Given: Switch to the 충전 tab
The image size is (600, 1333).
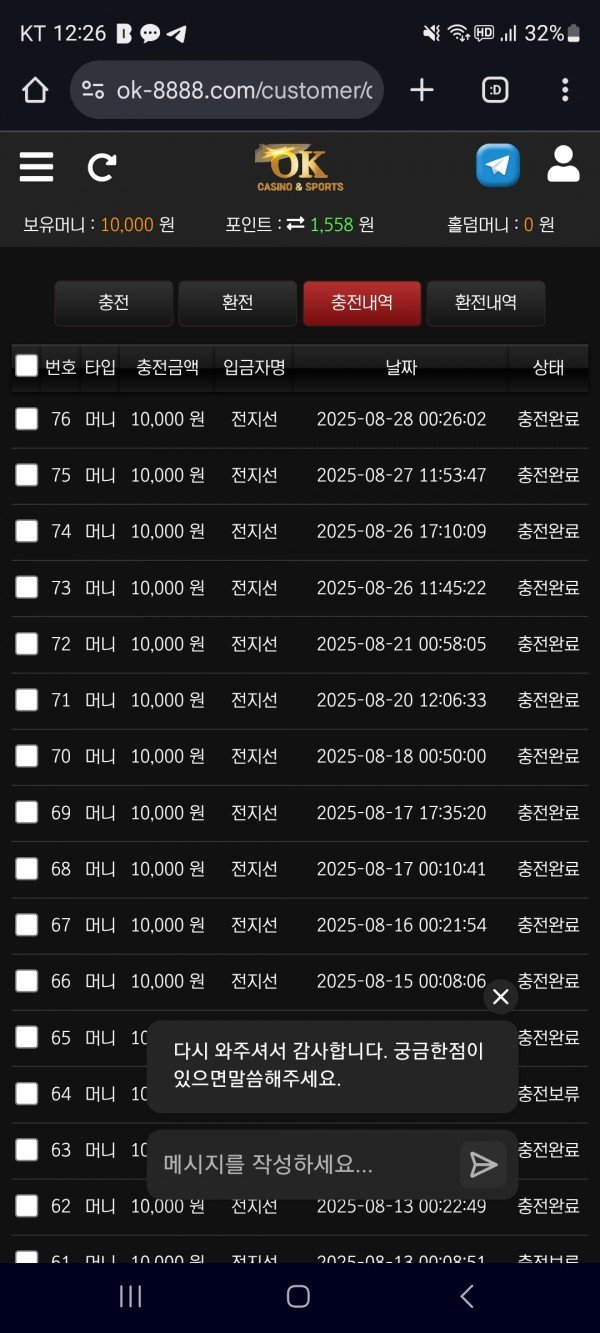Looking at the screenshot, I should (x=114, y=303).
